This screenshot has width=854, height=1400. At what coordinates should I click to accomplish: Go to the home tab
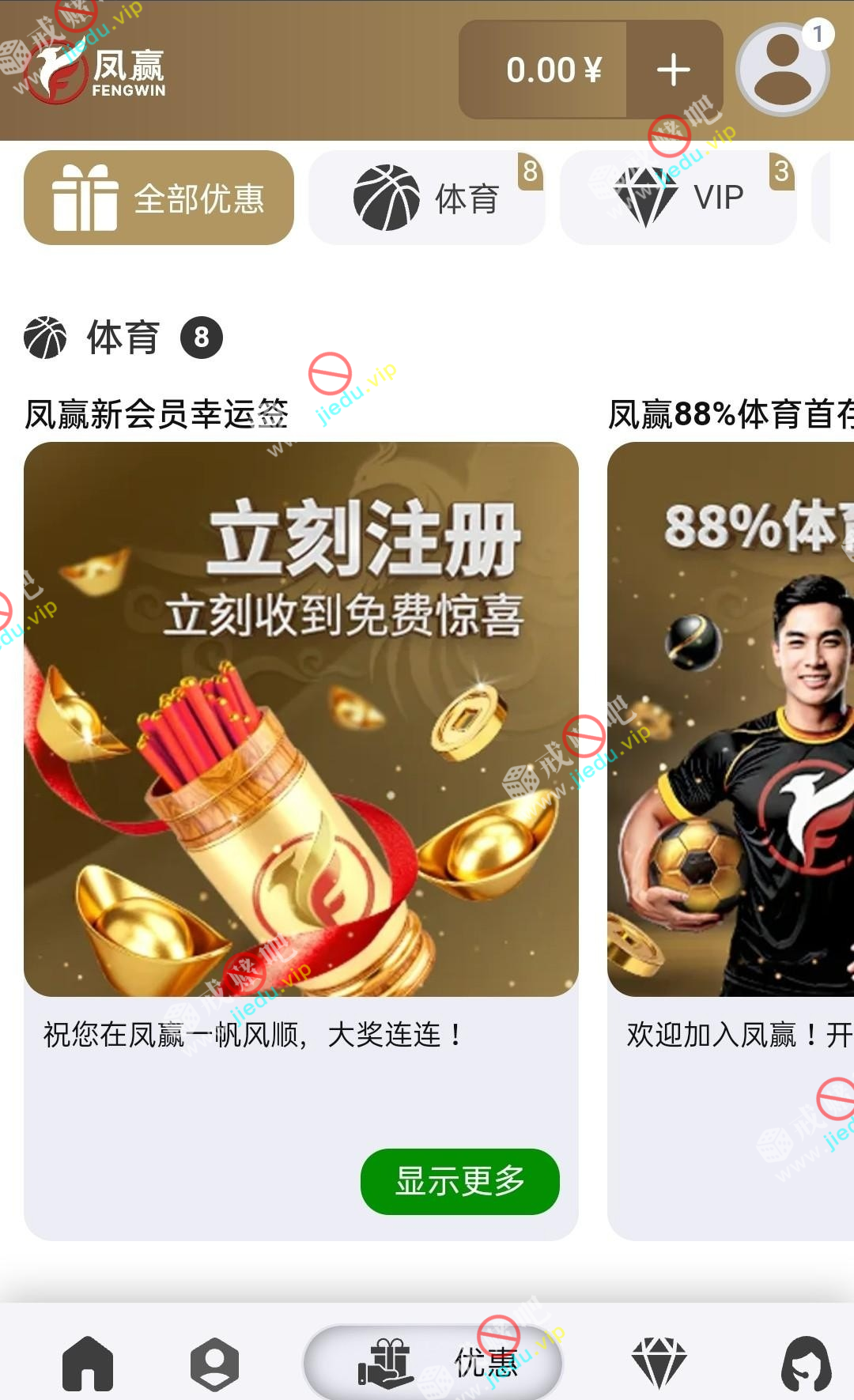(x=88, y=1364)
